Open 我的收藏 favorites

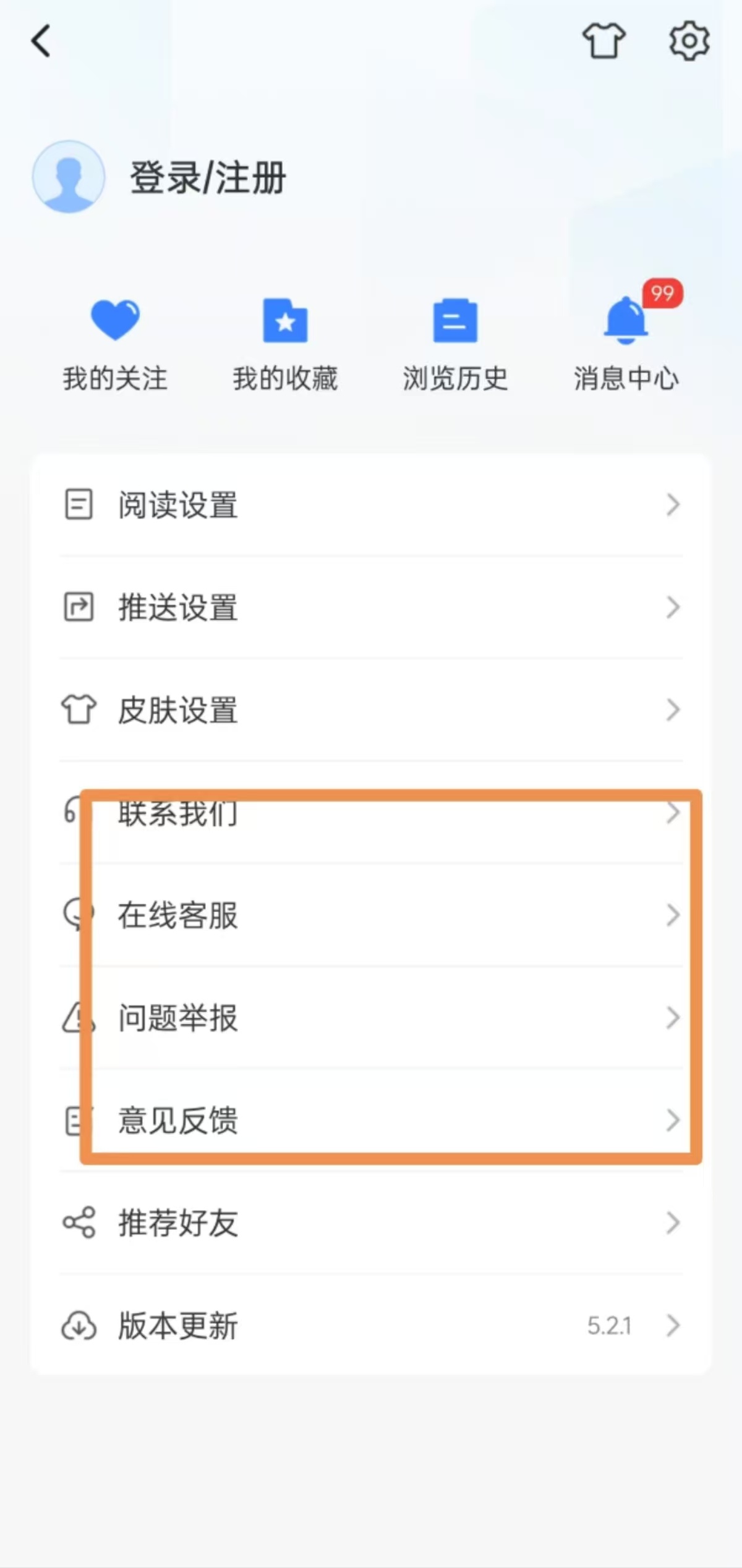click(x=285, y=344)
